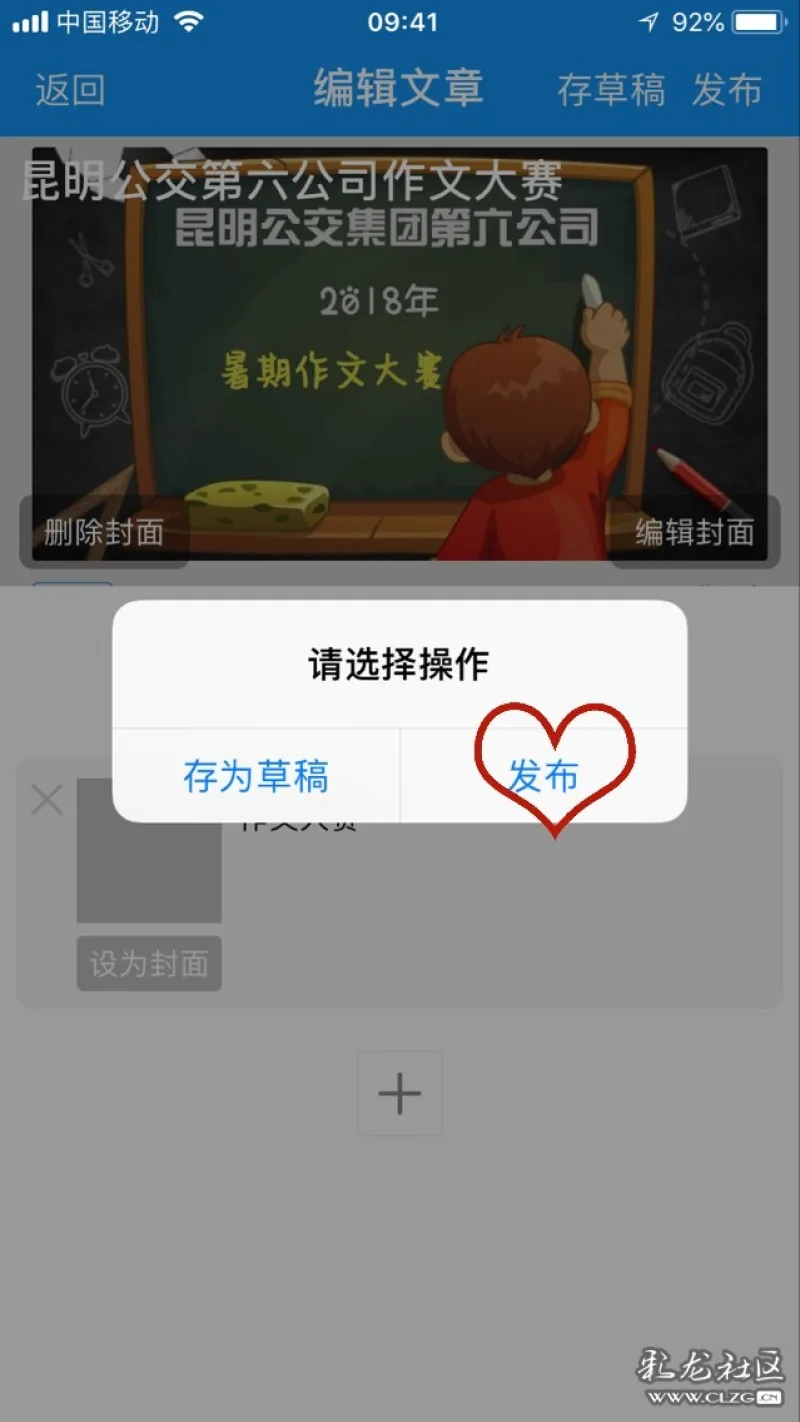Tap 发布 in the top navigation bar

[x=727, y=90]
